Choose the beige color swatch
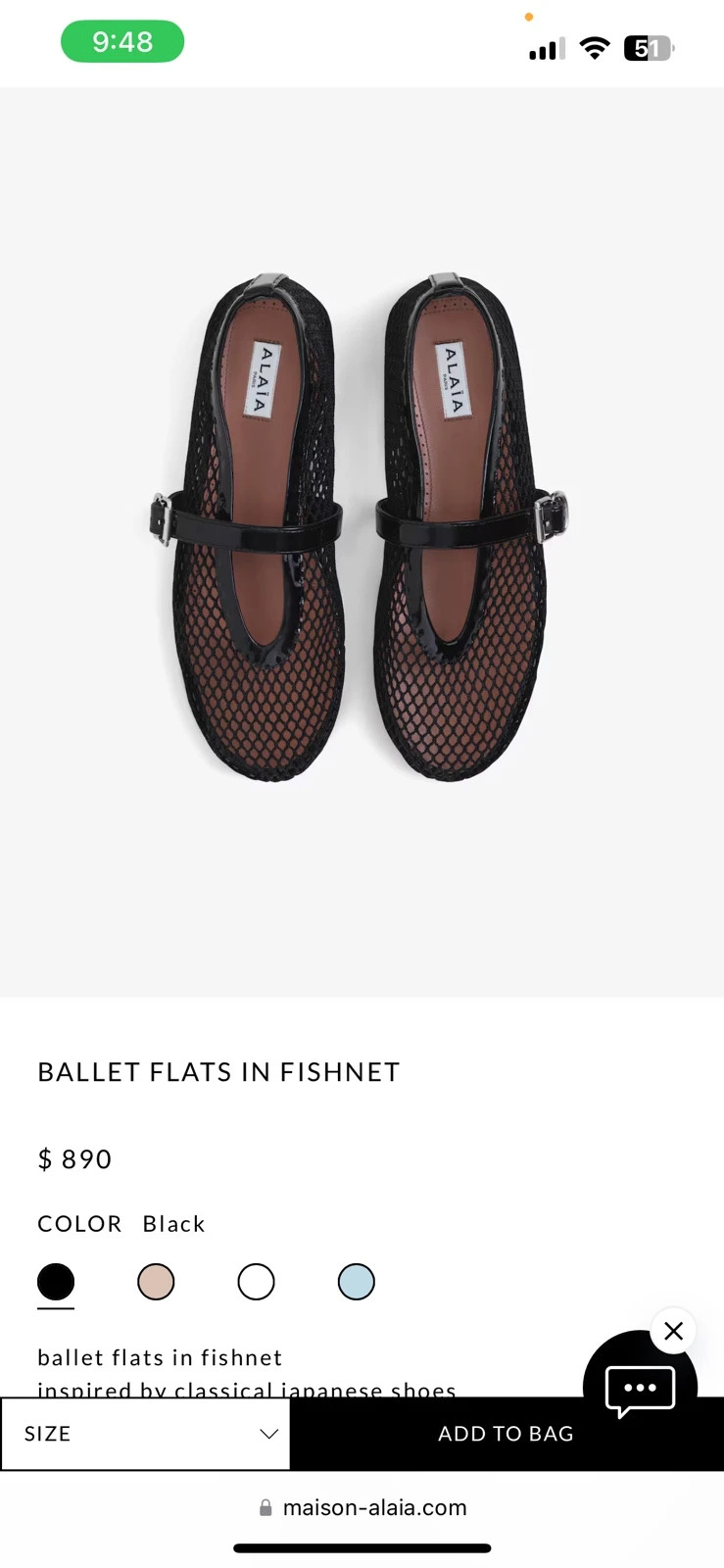 point(156,1281)
